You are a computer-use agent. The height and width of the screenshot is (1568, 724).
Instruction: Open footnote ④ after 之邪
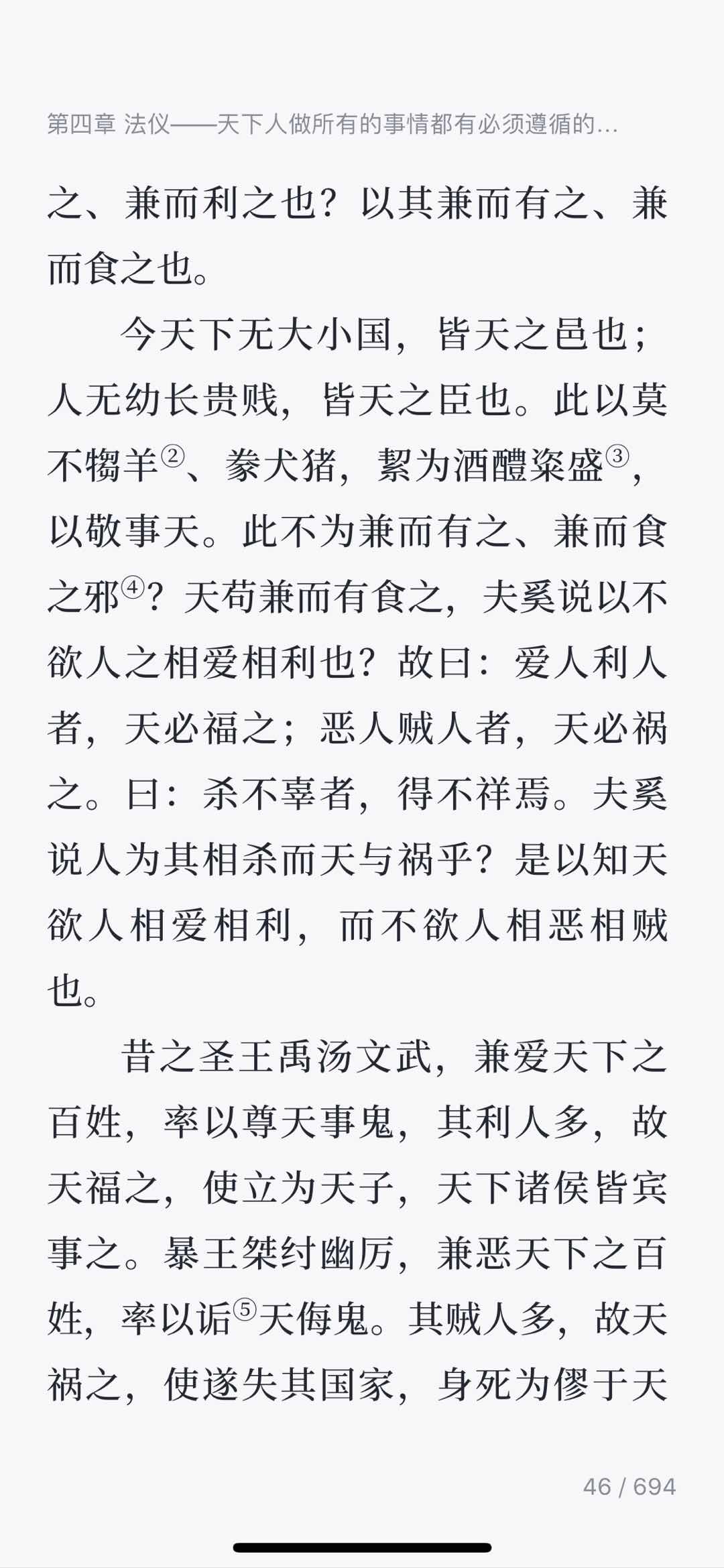pos(133,589)
